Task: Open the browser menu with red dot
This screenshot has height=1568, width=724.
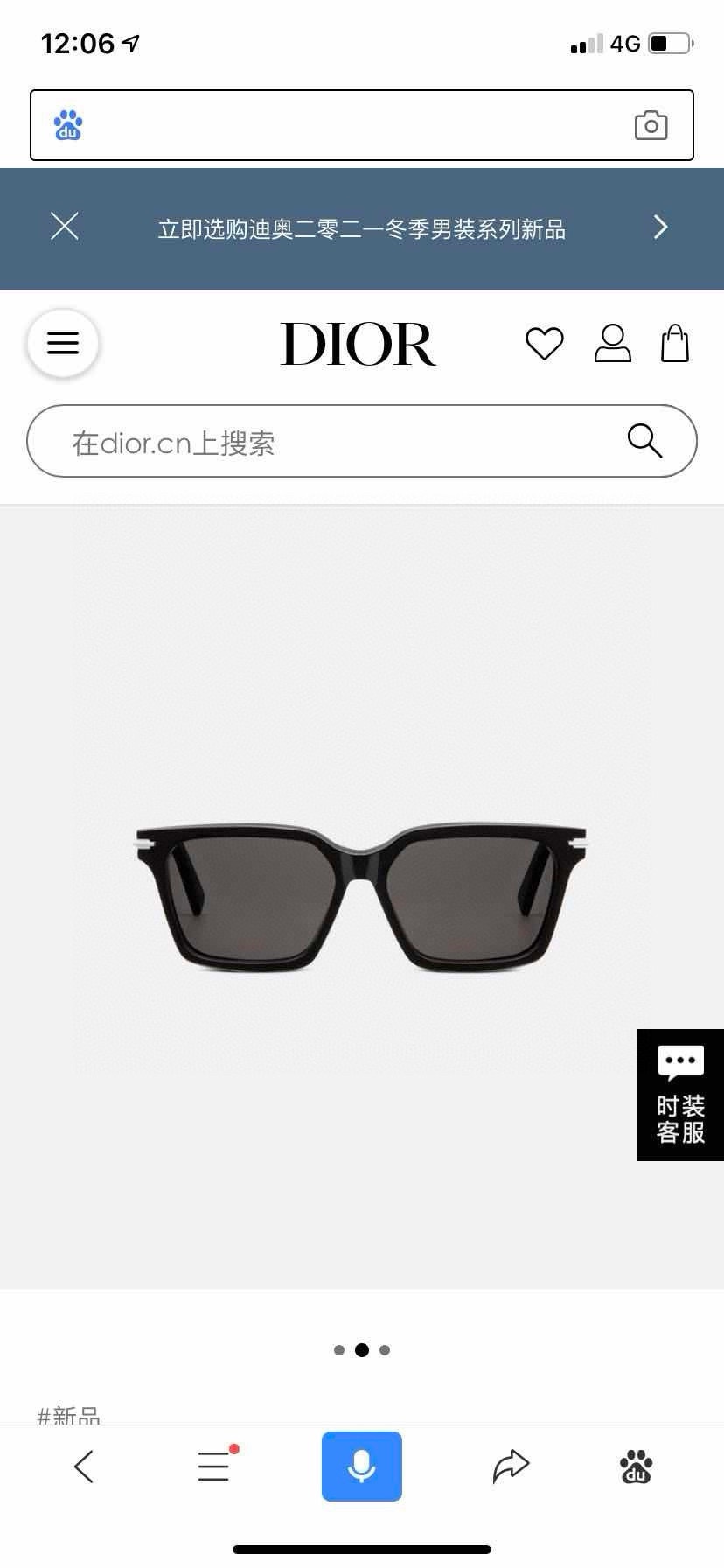Action: coord(213,1466)
